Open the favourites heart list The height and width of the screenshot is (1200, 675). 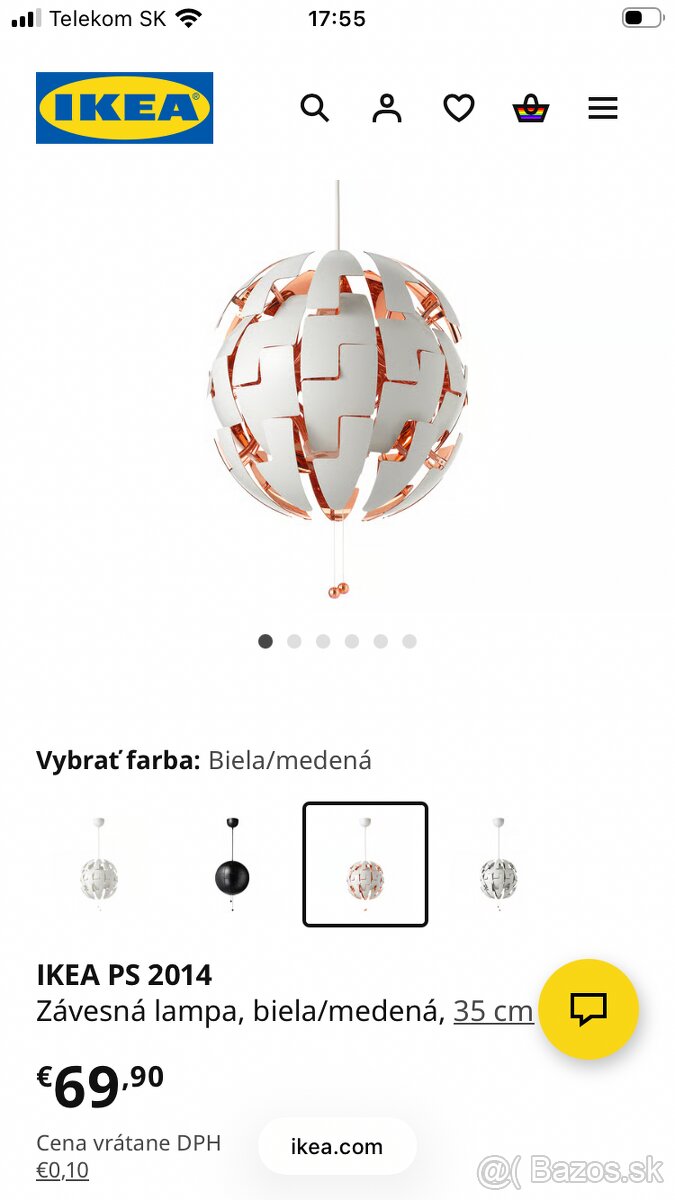tap(459, 108)
